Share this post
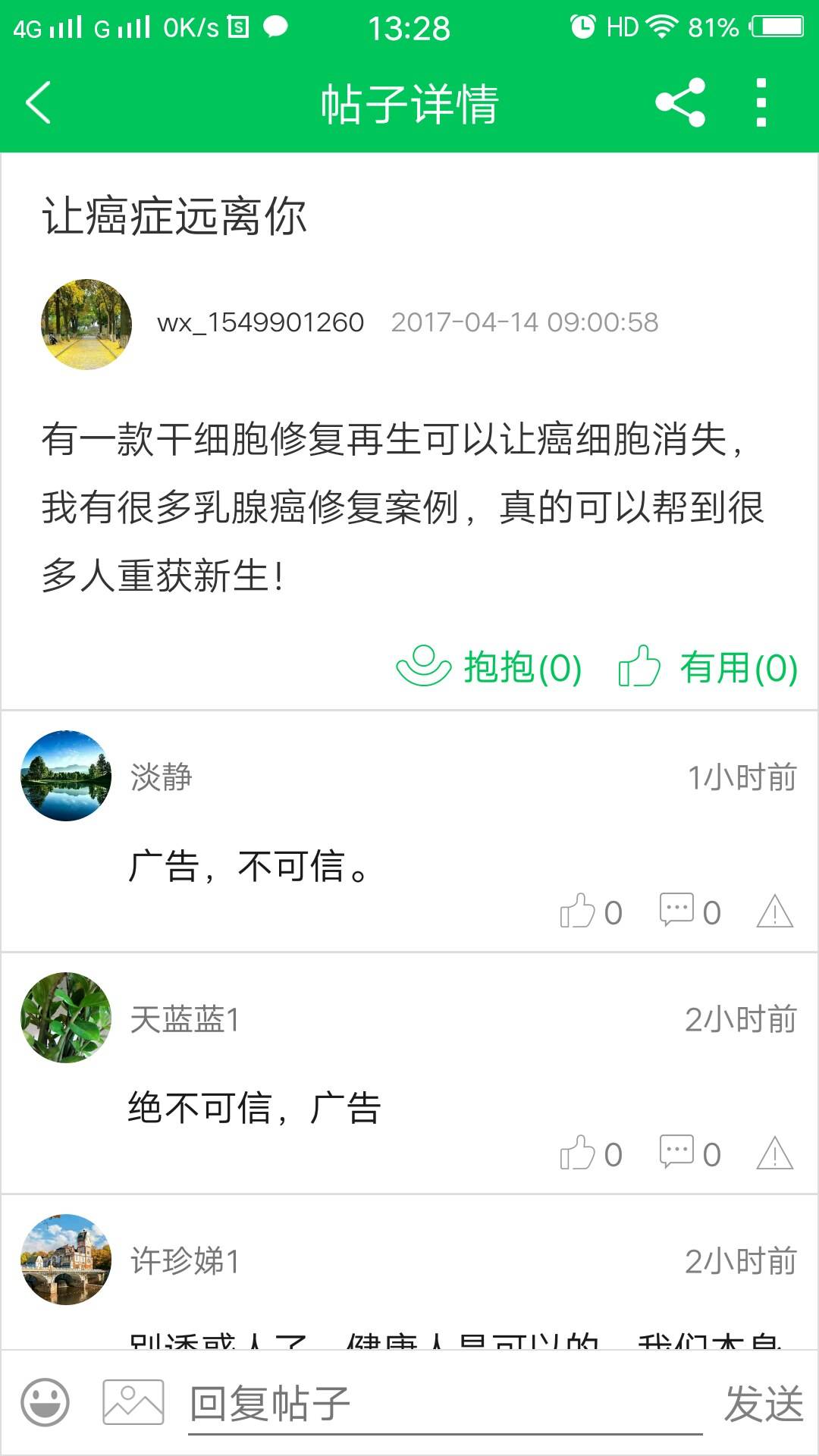Screen dimensions: 819x1456 coord(680,102)
